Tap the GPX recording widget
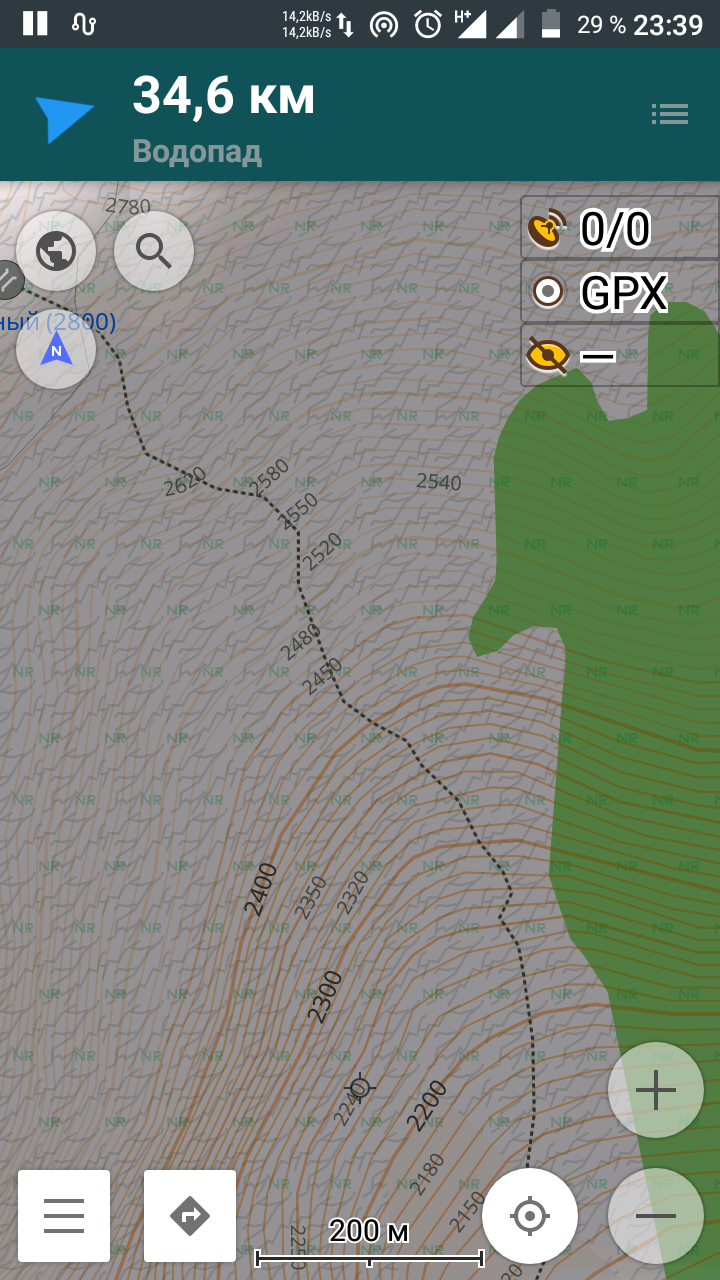 click(620, 292)
